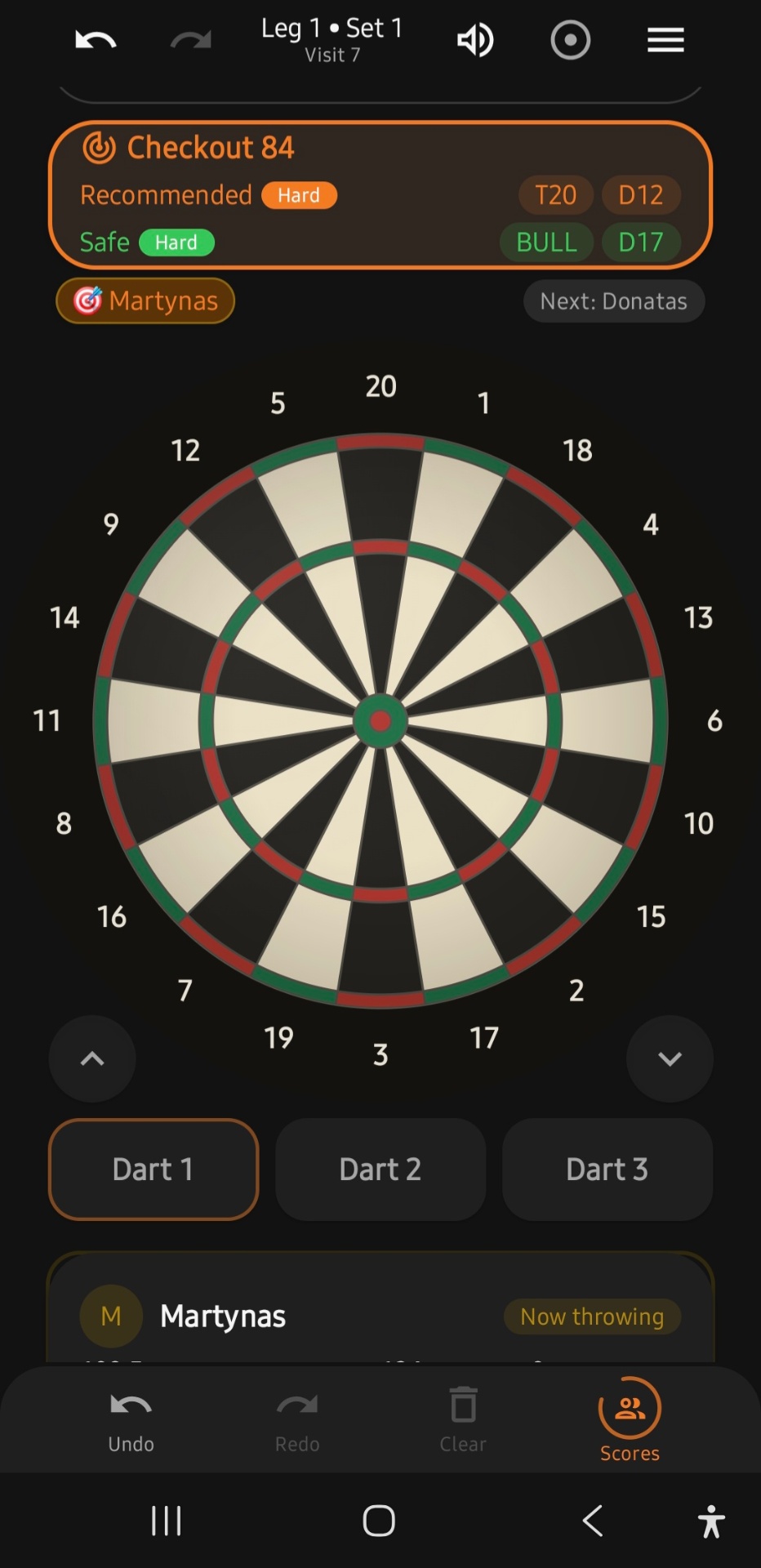The image size is (761, 1568).
Task: Select the BULL safe checkout chip
Action: 546,243
